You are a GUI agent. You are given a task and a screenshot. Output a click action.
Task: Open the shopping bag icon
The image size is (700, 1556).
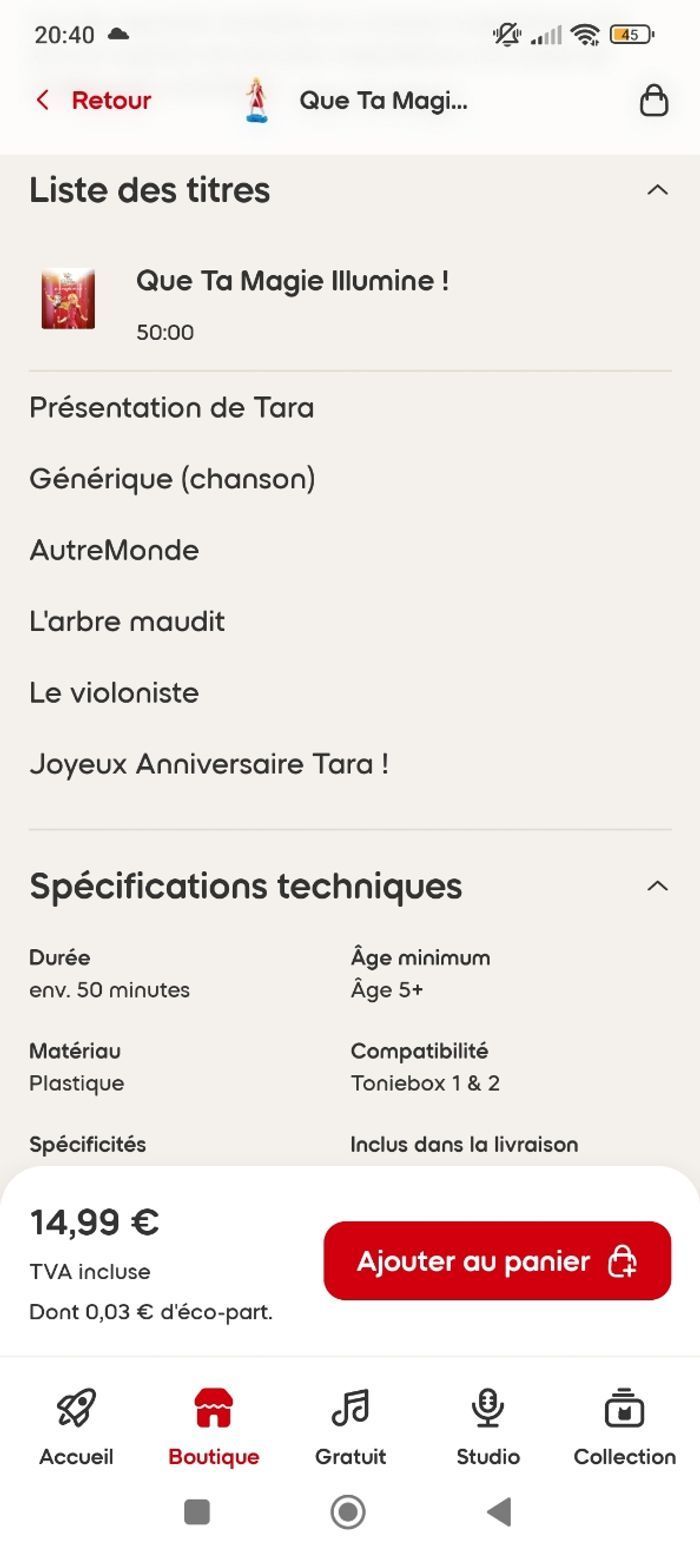click(x=654, y=100)
